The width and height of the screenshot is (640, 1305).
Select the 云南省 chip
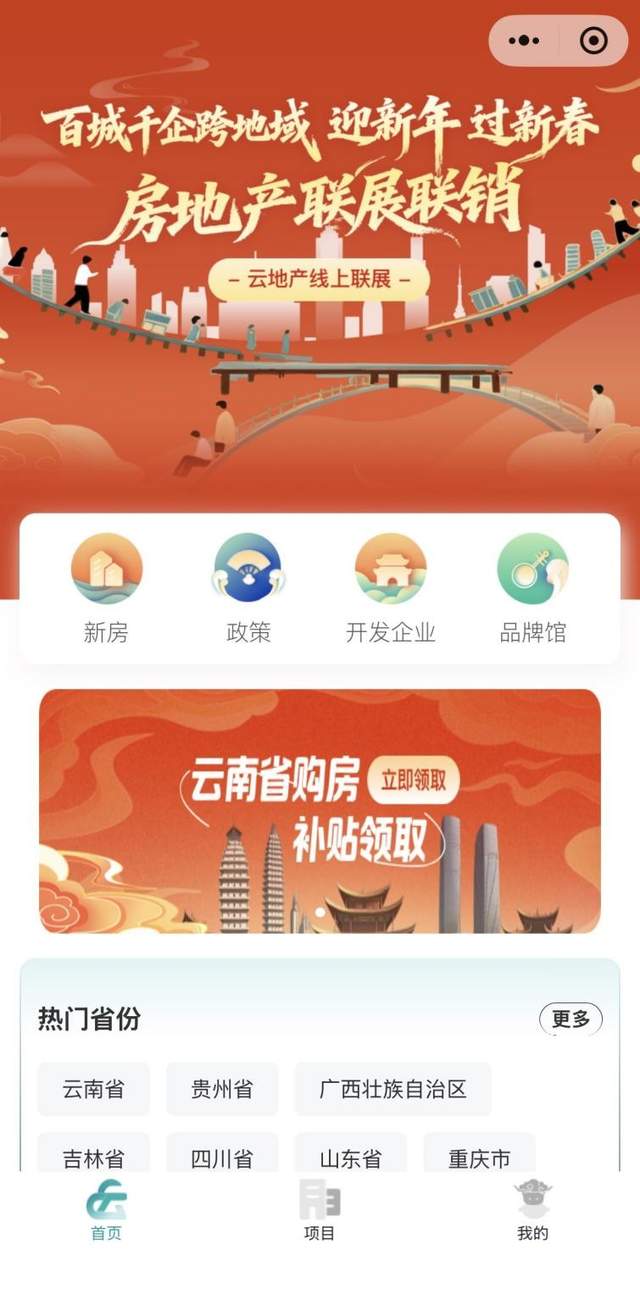94,1089
